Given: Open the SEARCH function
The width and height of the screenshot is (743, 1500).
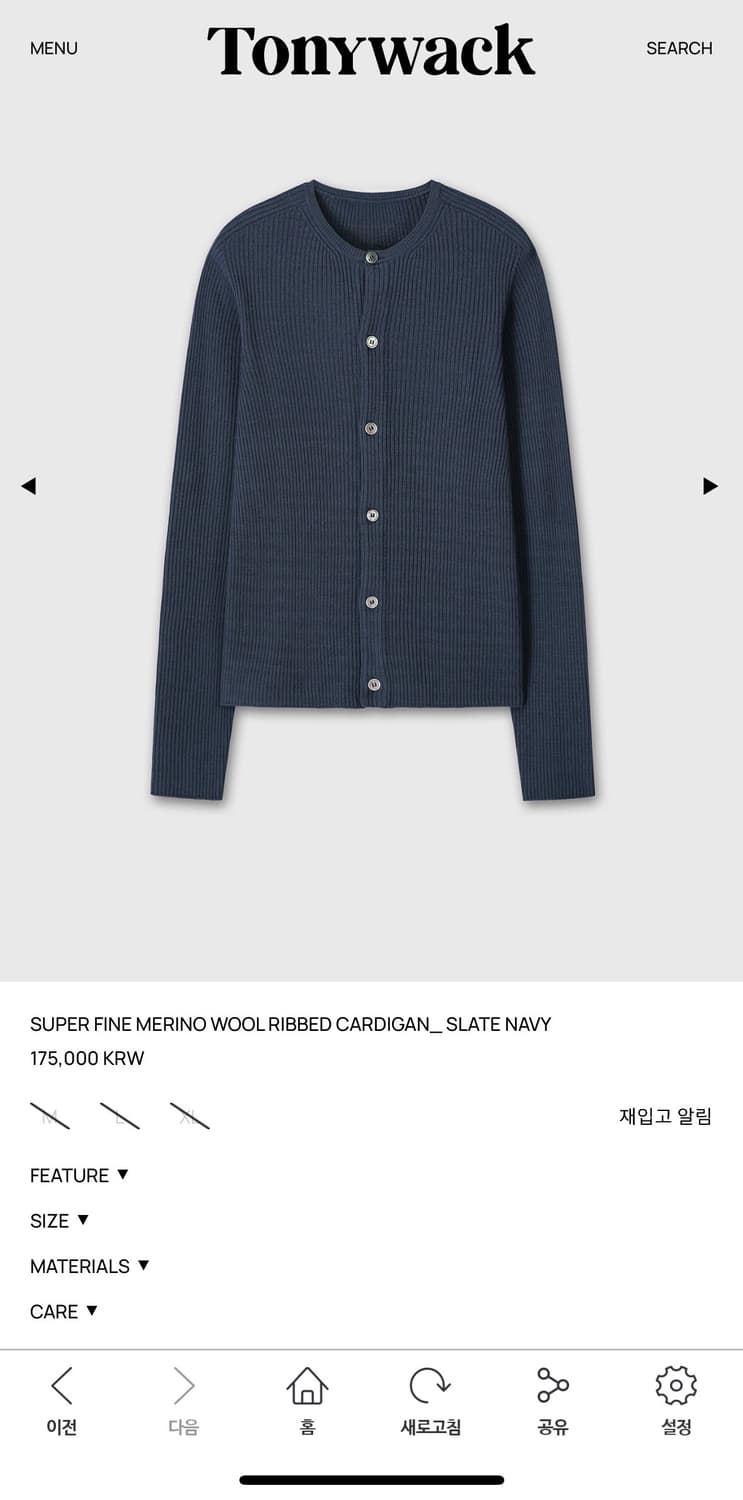Looking at the screenshot, I should click(679, 47).
